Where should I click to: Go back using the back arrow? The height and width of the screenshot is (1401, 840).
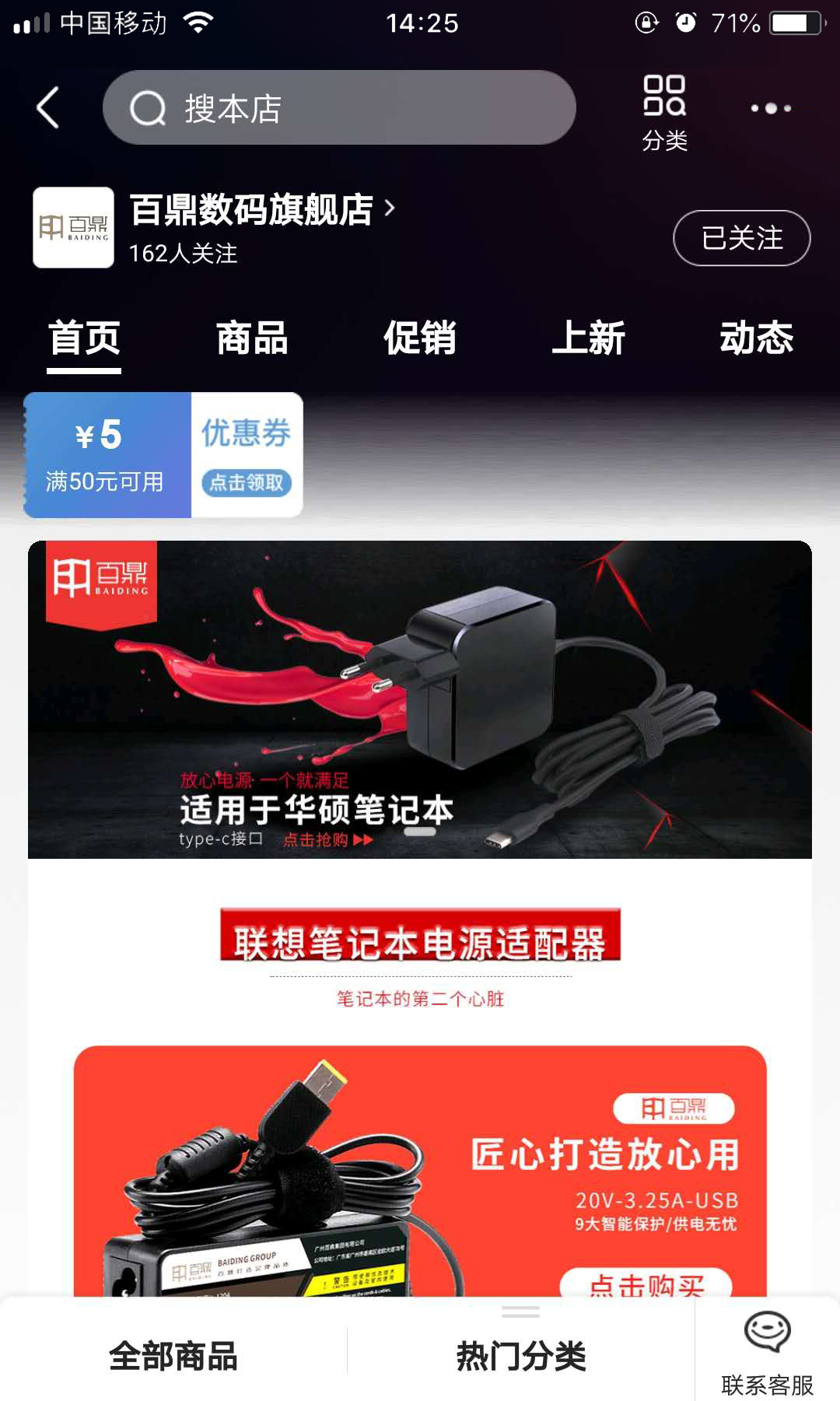point(48,107)
